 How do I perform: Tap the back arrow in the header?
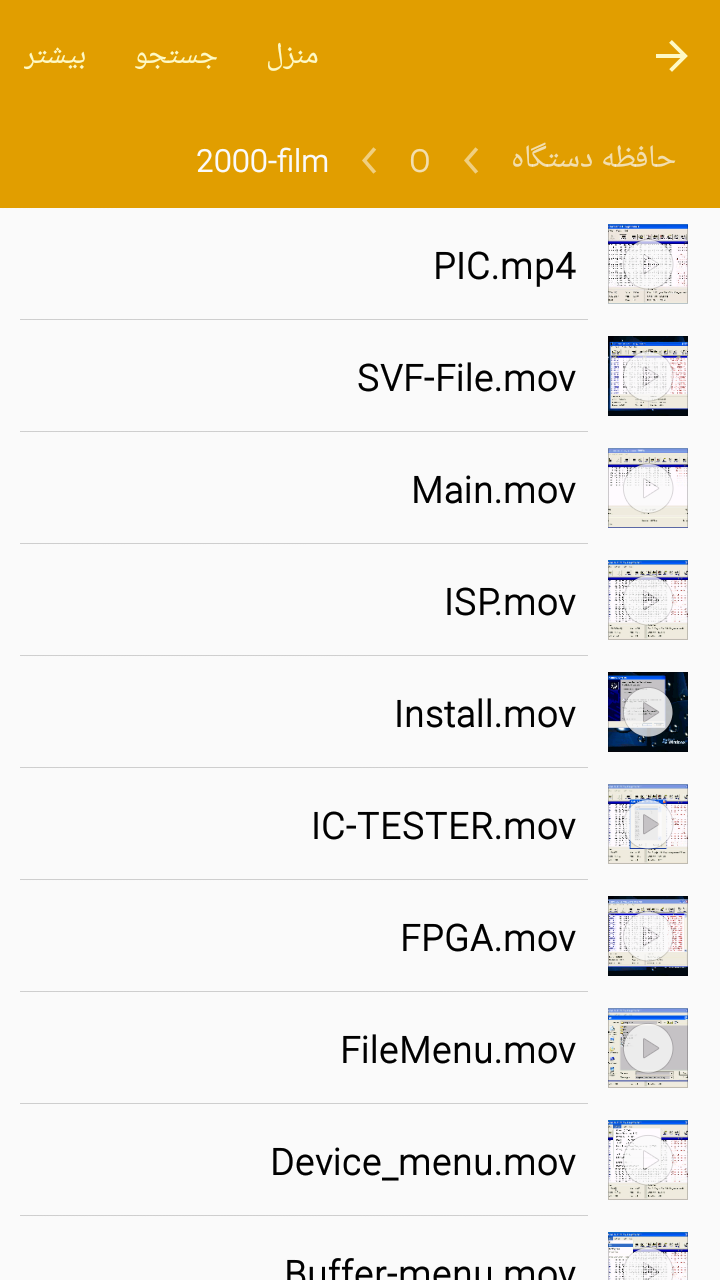coord(672,56)
